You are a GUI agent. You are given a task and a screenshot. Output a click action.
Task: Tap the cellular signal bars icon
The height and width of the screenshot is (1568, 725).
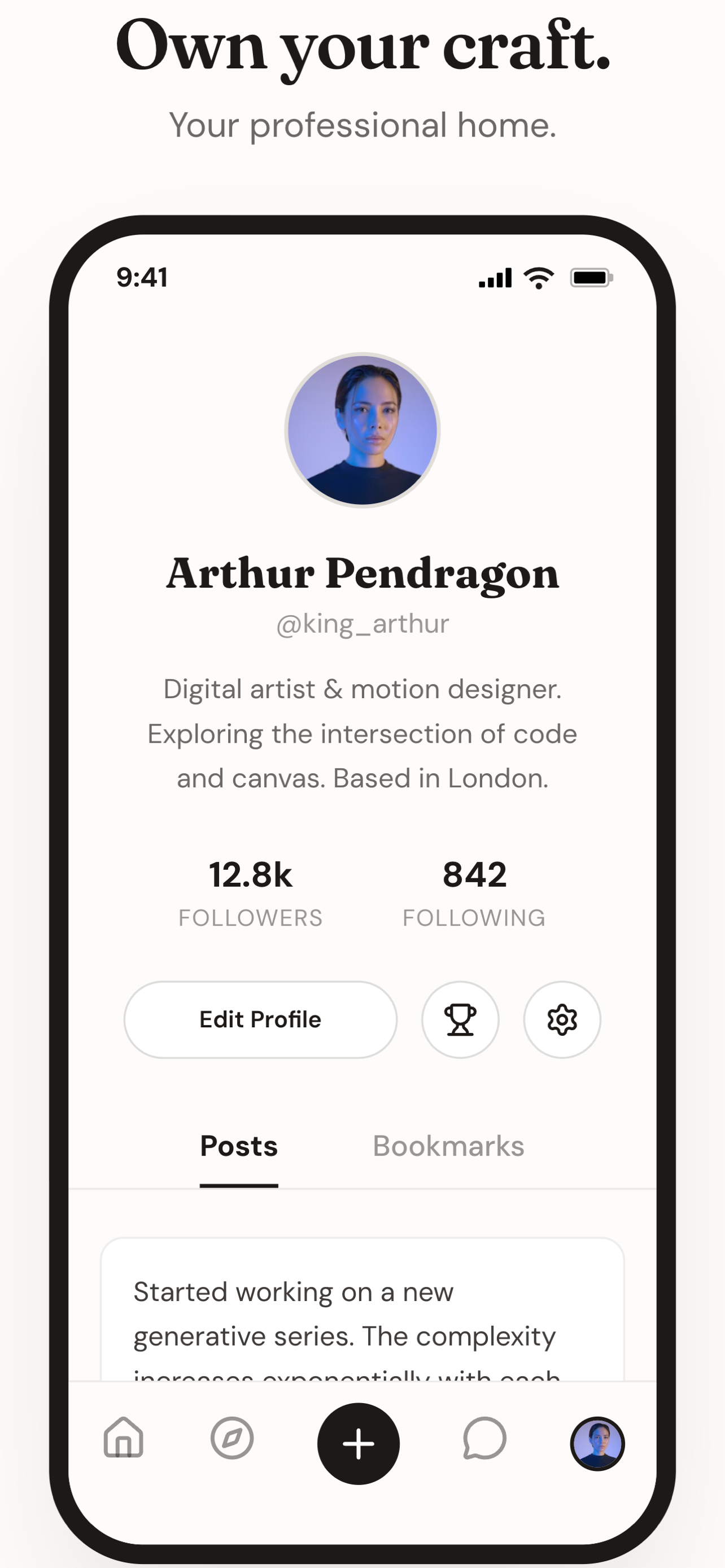point(494,277)
